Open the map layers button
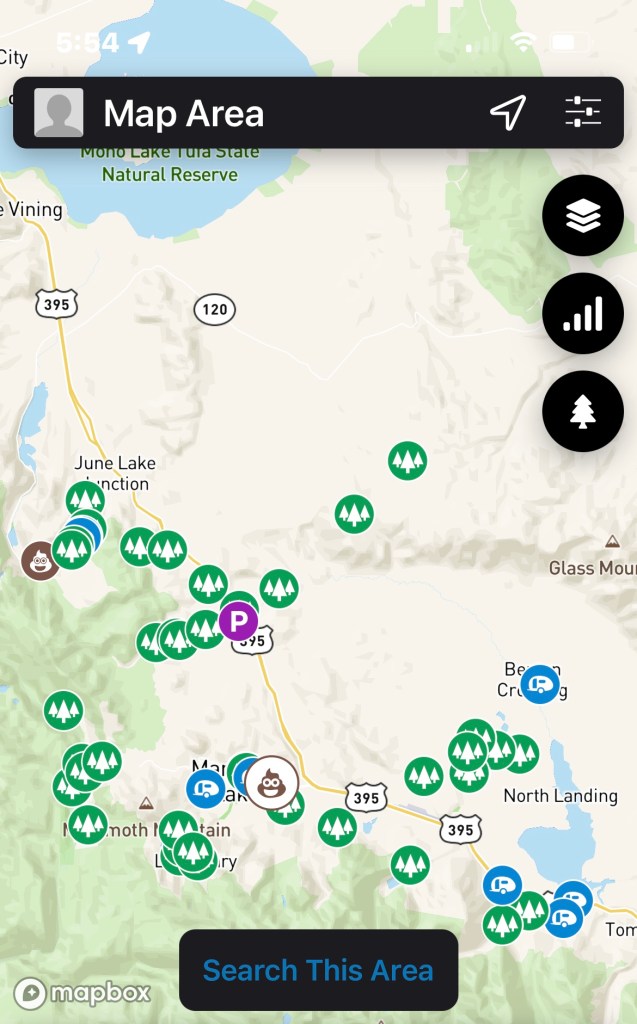The image size is (637, 1024). point(583,216)
